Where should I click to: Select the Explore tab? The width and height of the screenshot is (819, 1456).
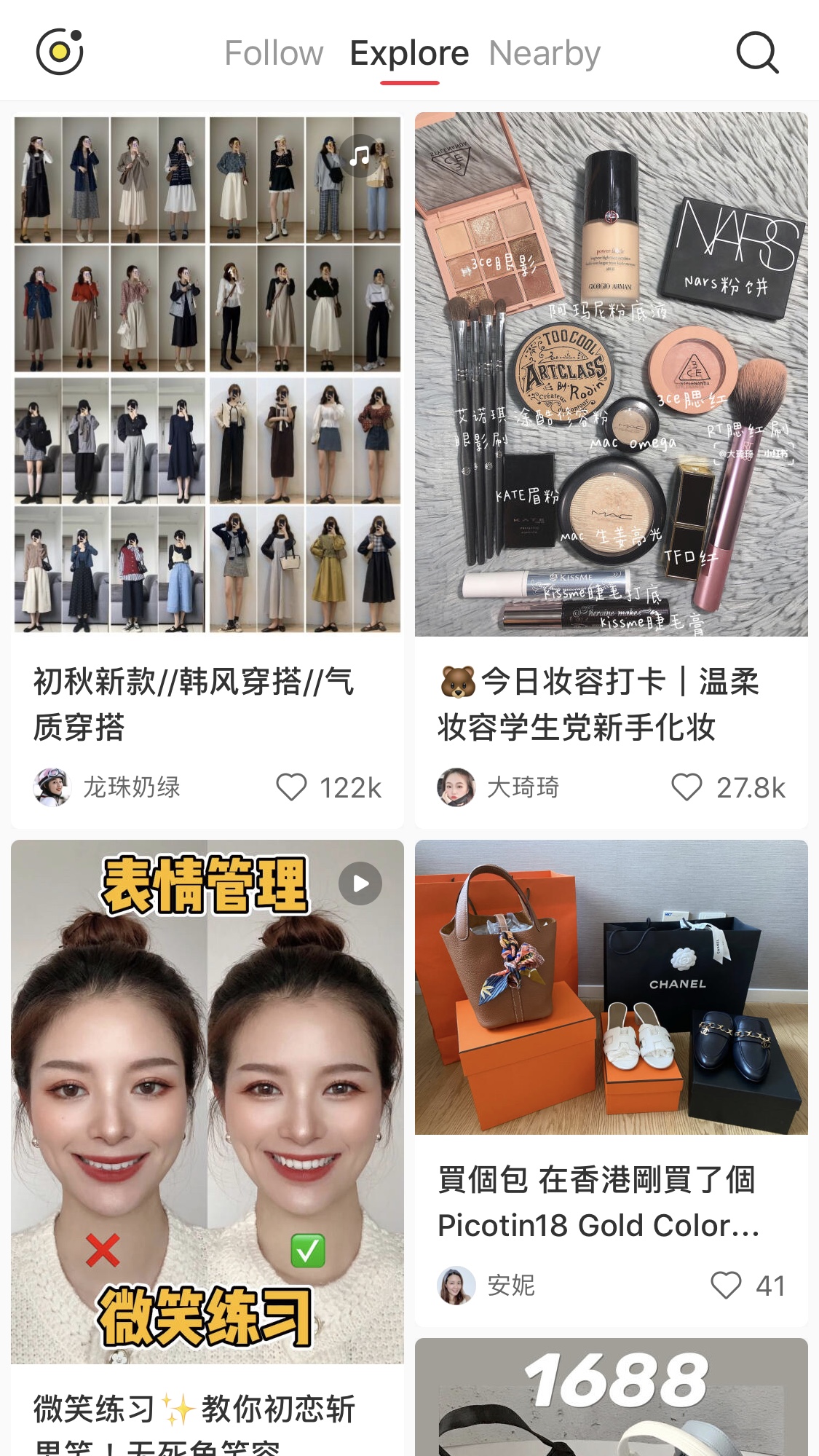point(409,53)
